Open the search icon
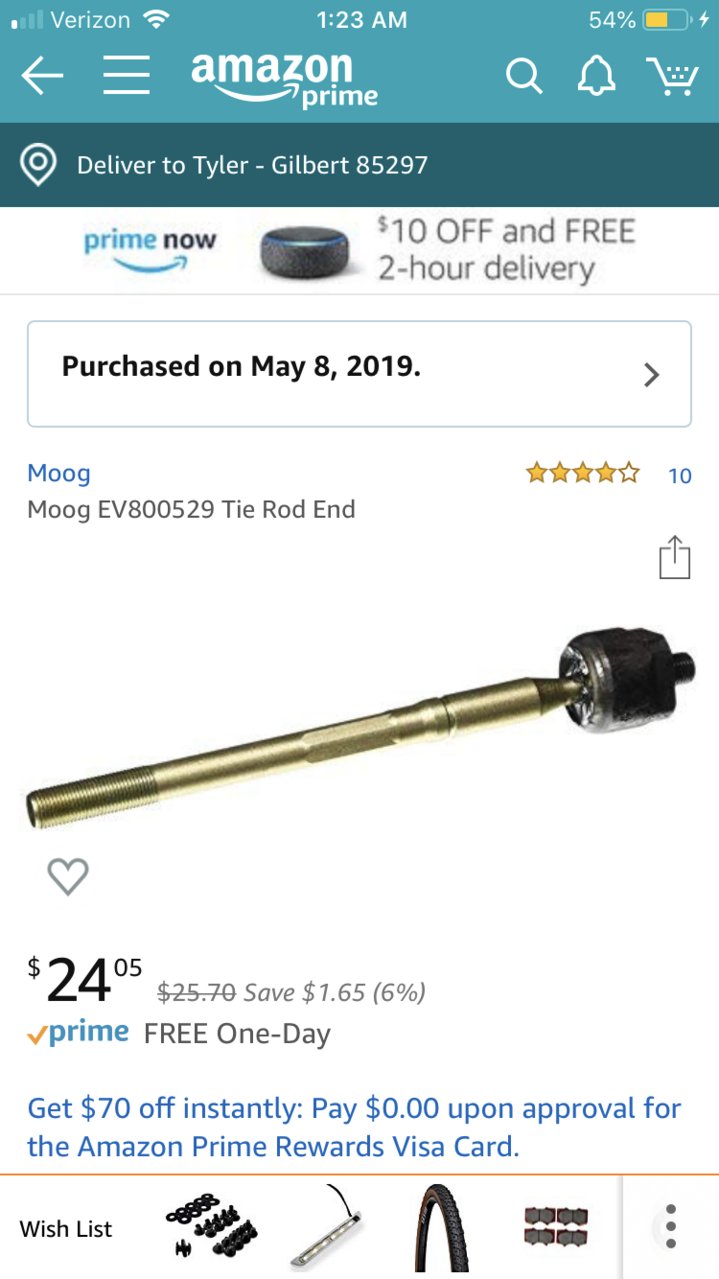 tap(523, 75)
